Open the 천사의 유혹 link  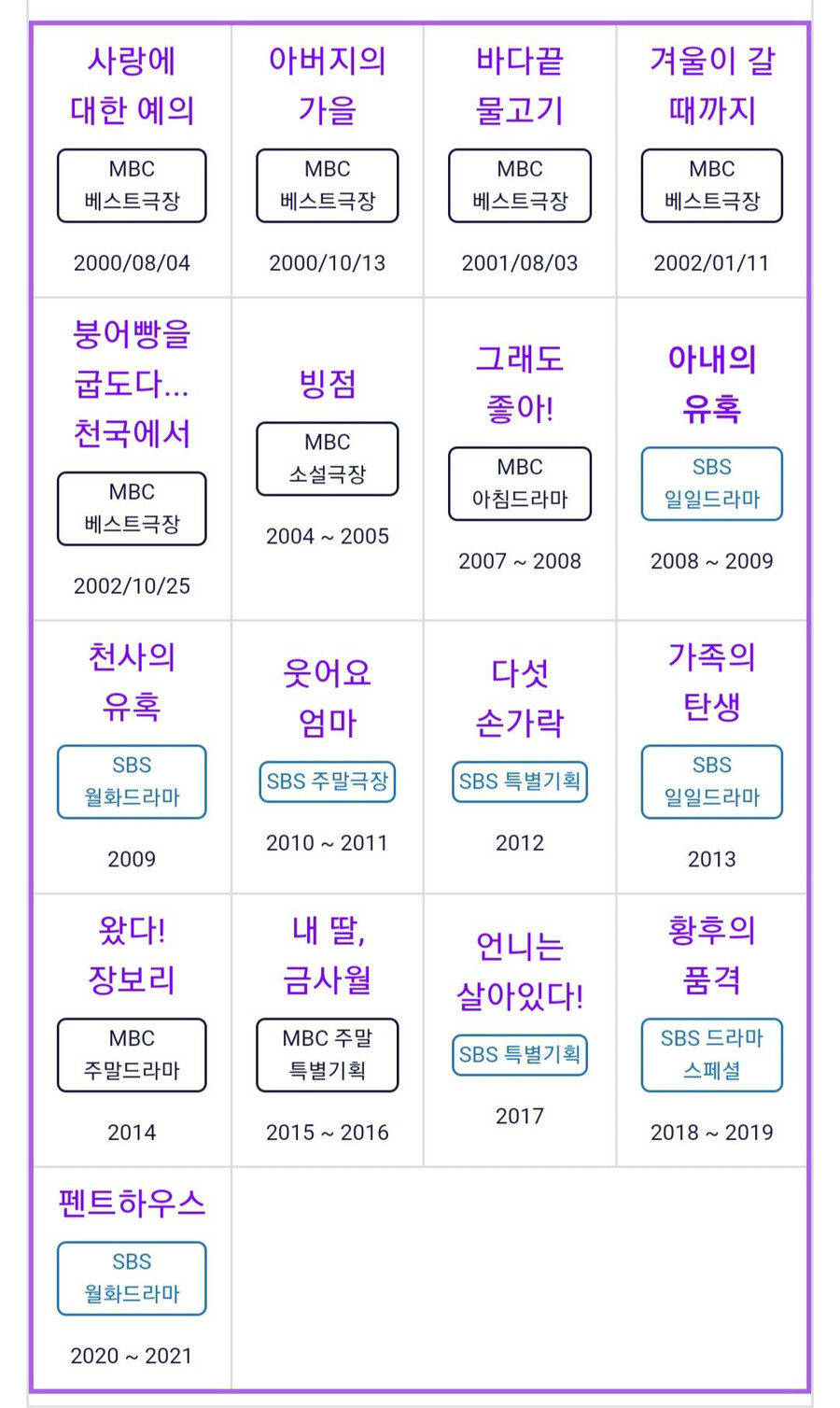pyautogui.click(x=132, y=681)
